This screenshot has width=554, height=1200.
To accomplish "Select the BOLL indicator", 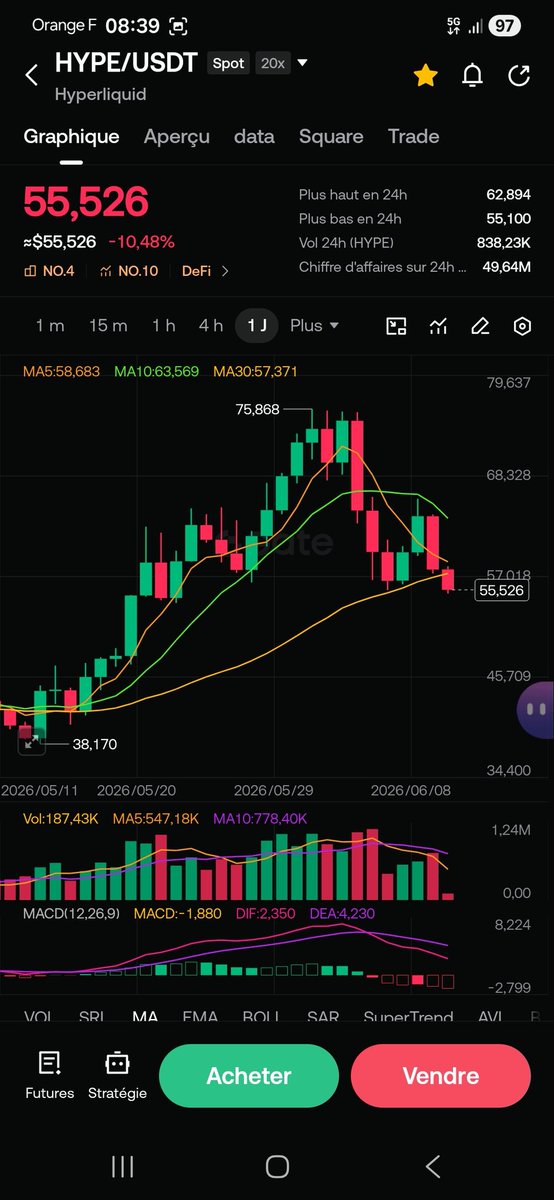I will point(261,1017).
